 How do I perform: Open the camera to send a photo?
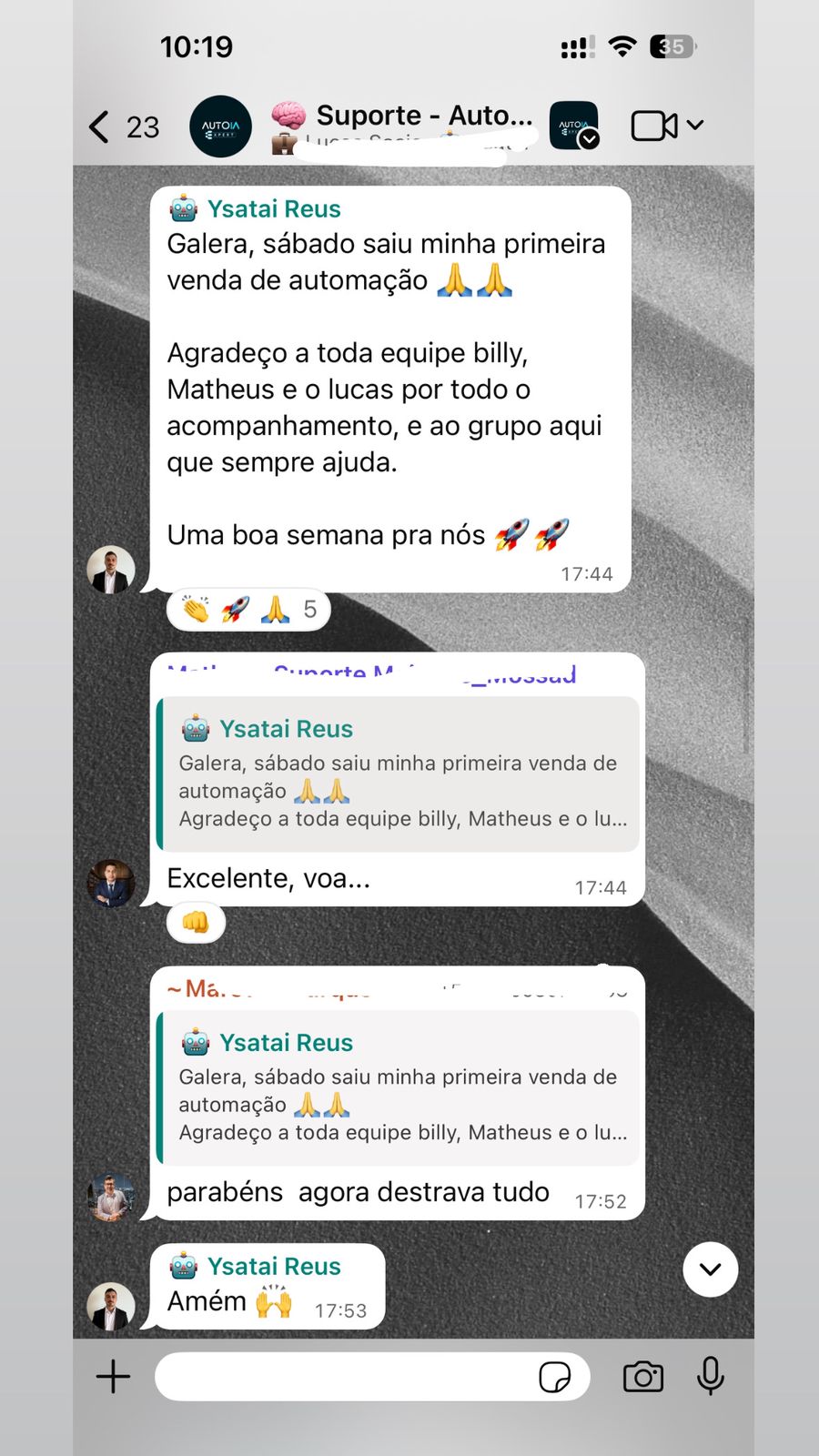(x=643, y=1377)
